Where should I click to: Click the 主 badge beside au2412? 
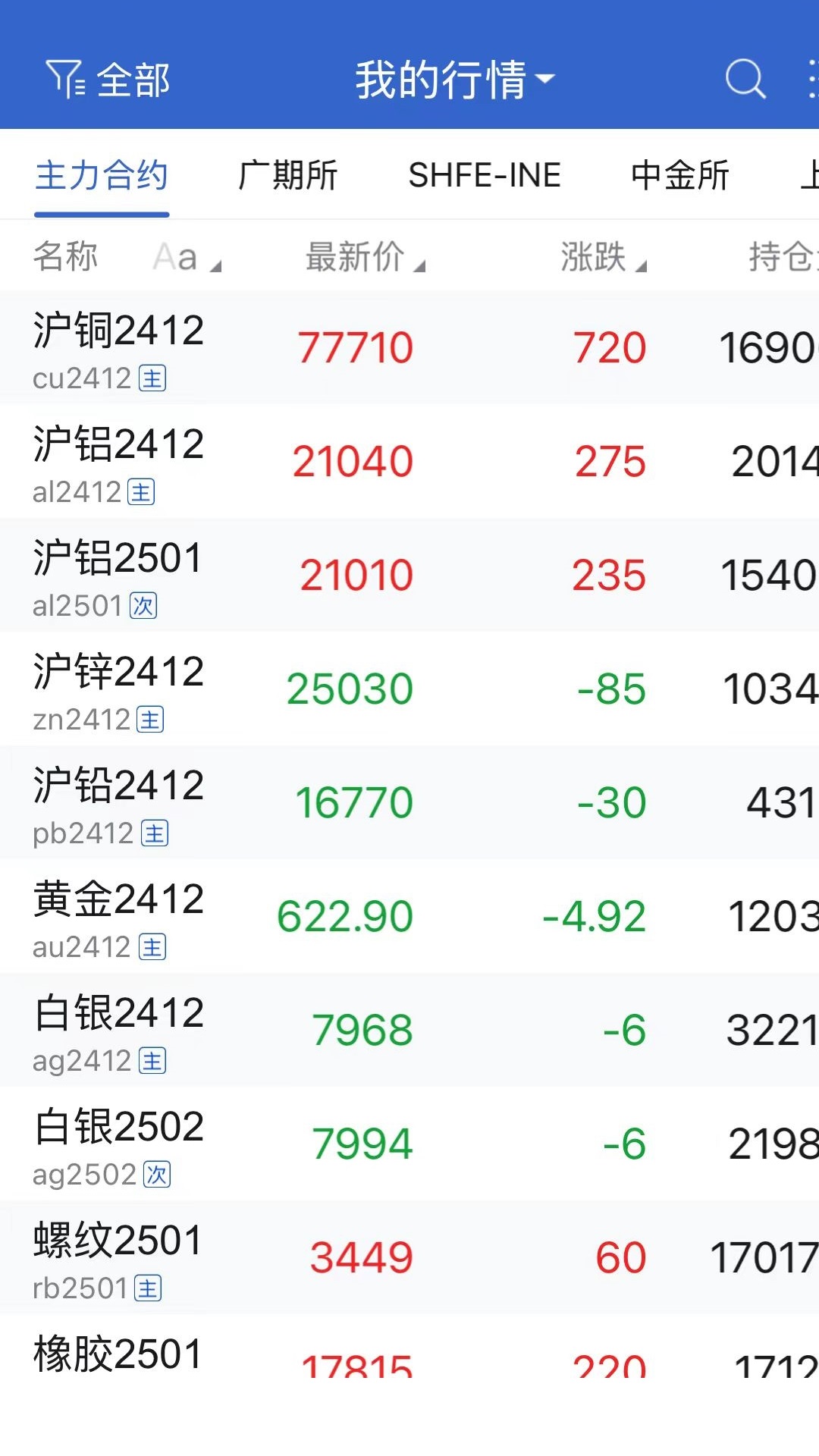(x=154, y=948)
